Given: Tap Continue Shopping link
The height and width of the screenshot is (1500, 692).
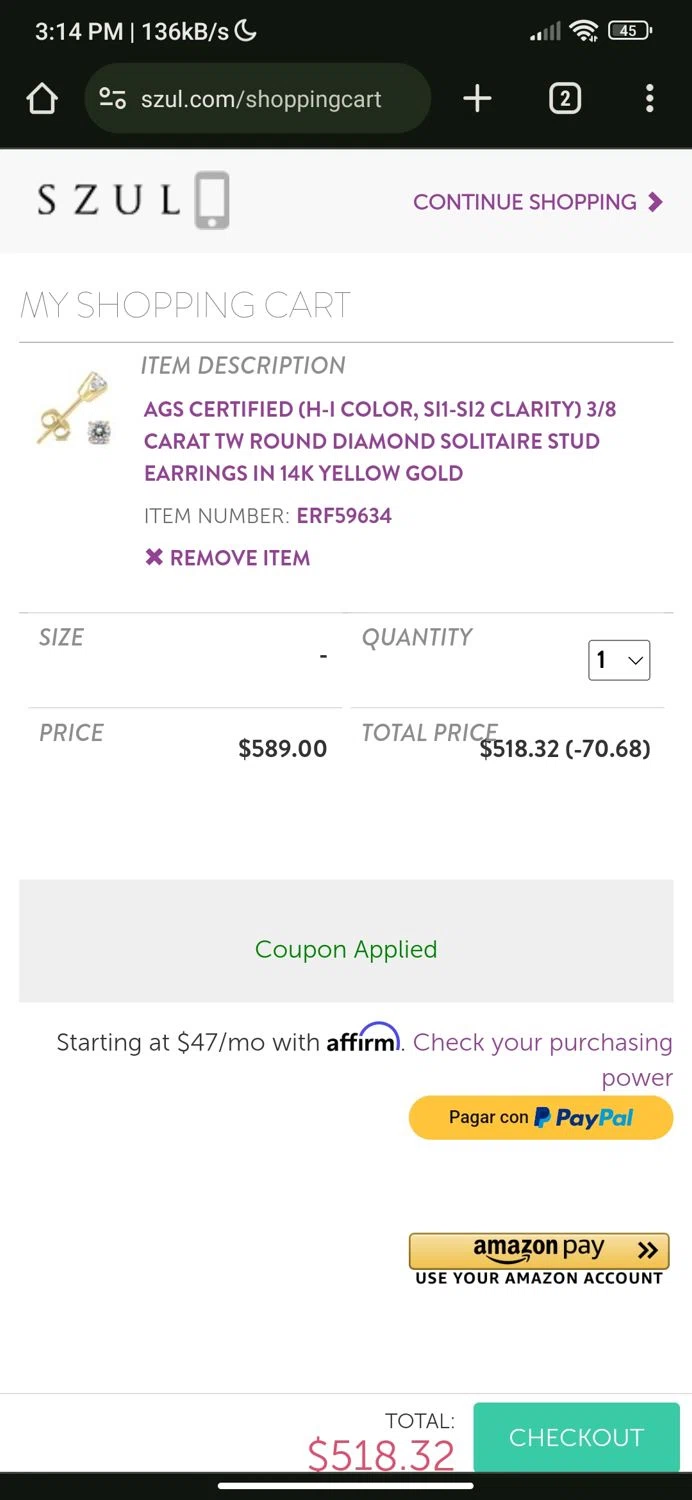Looking at the screenshot, I should point(538,202).
